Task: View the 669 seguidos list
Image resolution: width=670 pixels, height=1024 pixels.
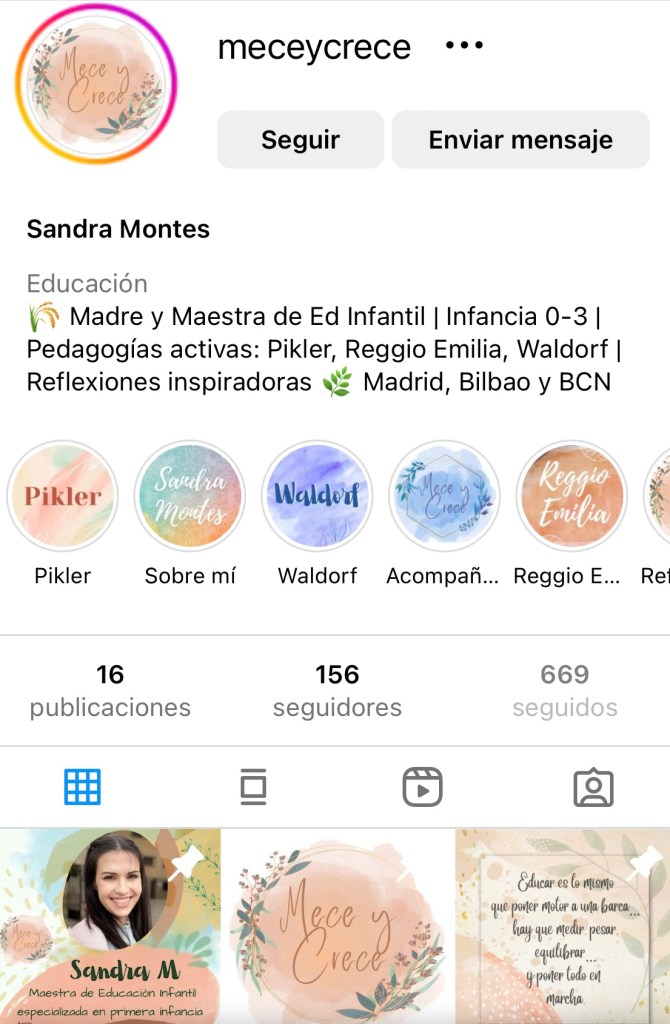Action: tap(565, 690)
